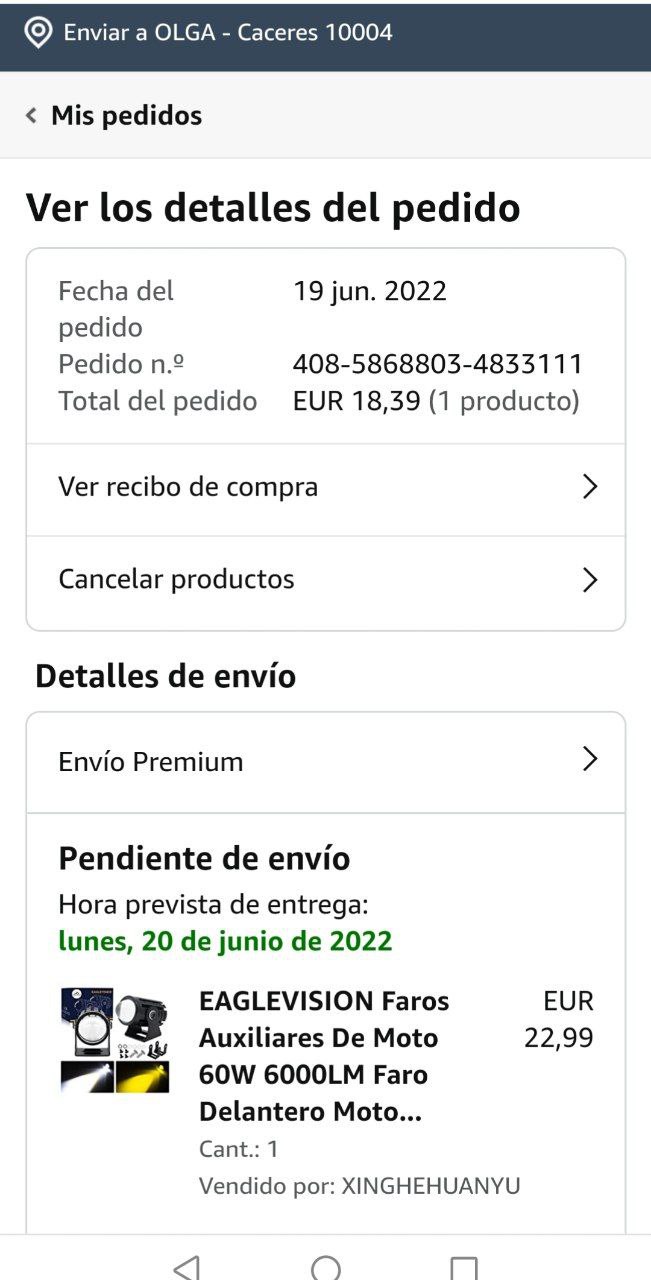
Task: Tap the system back button
Action: point(186,1267)
